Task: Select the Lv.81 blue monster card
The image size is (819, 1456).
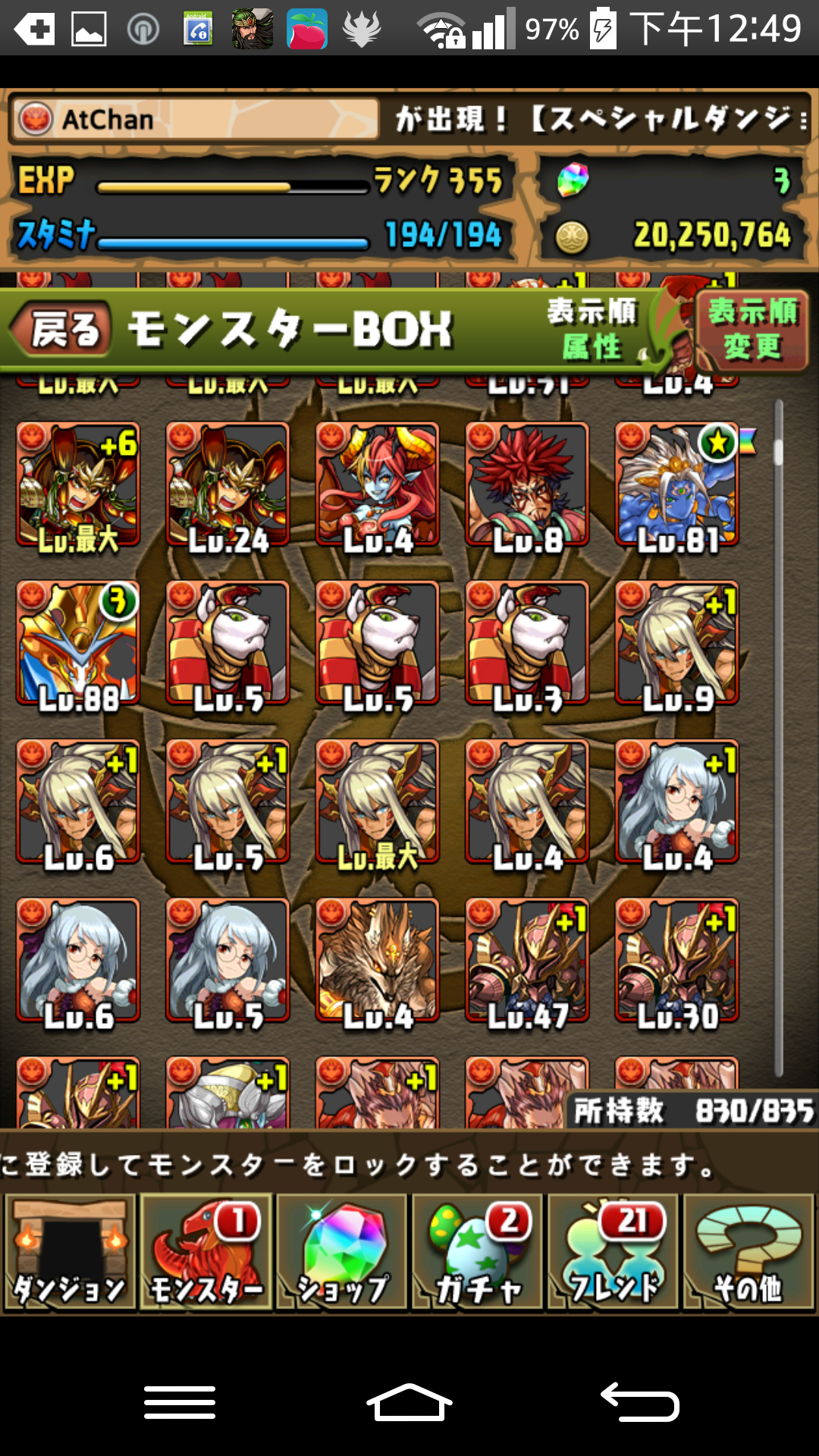Action: [x=676, y=485]
